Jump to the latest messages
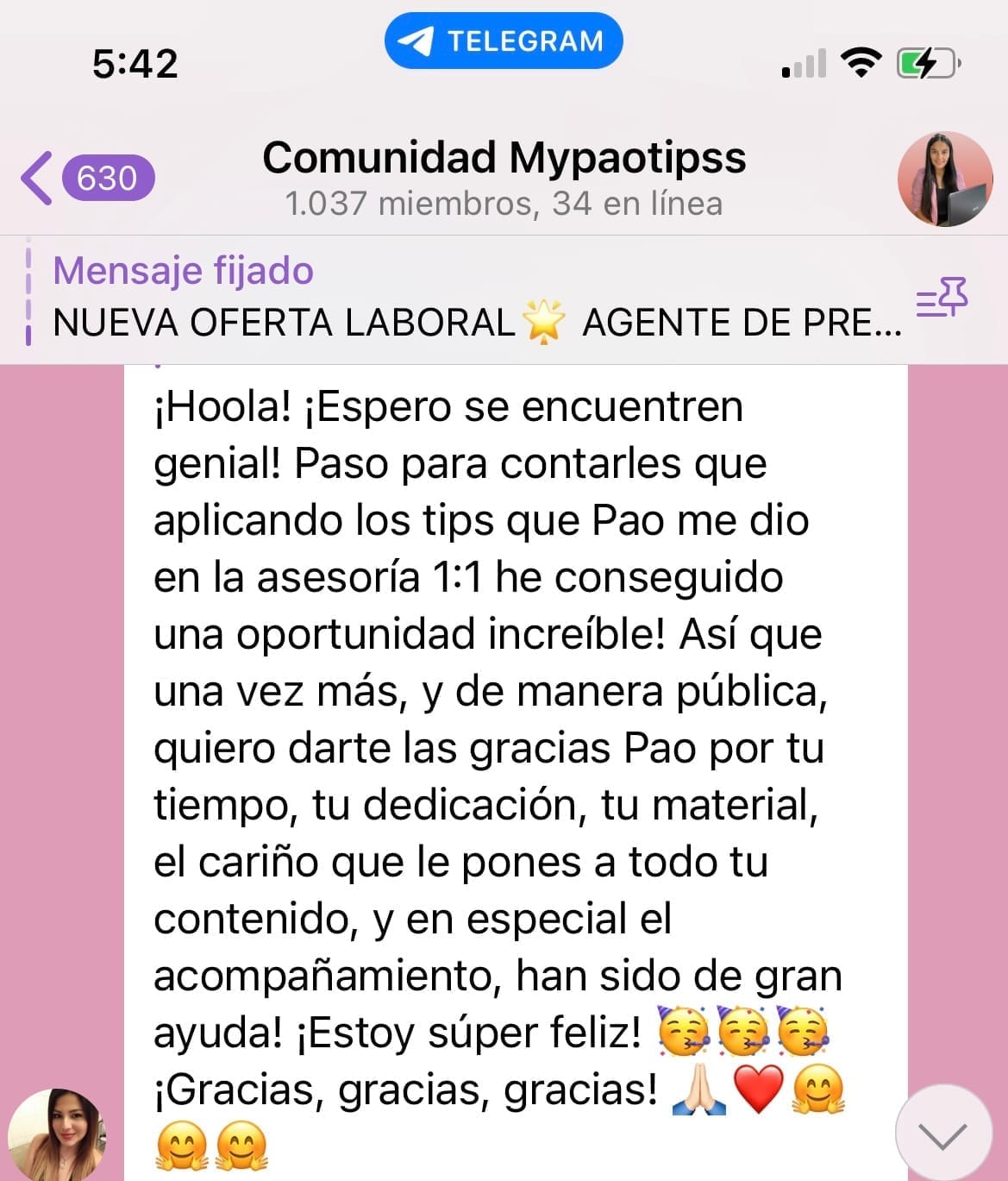1008x1181 pixels. point(942,1133)
